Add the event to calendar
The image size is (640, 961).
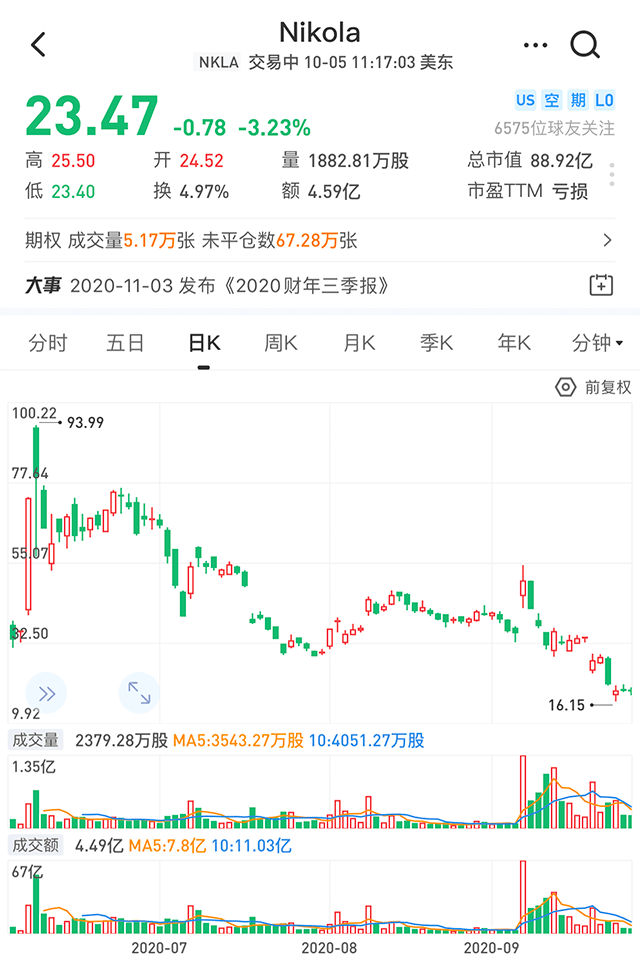pyautogui.click(x=601, y=285)
